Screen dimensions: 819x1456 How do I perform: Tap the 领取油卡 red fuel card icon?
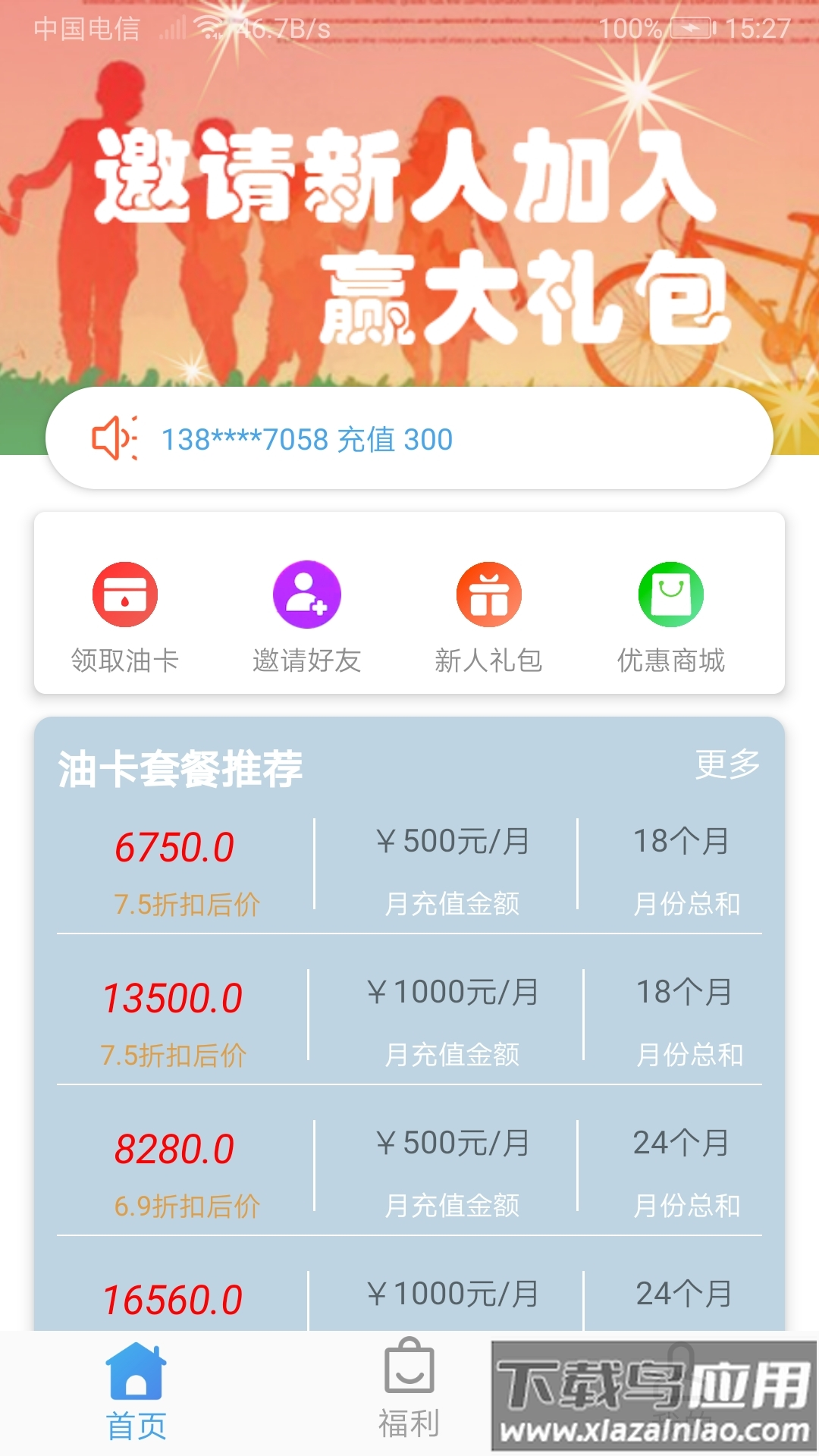pos(125,595)
